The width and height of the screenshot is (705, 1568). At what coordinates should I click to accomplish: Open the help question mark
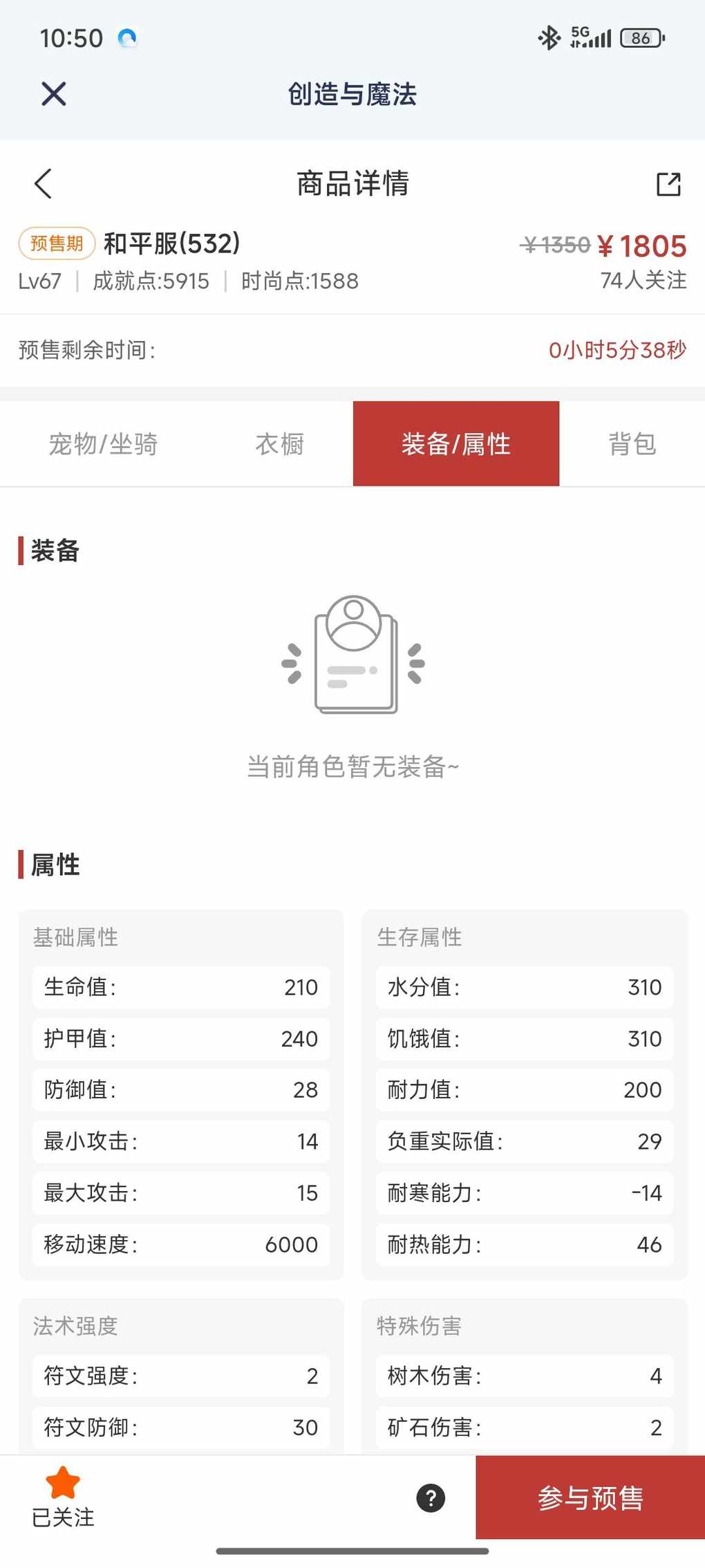click(x=431, y=1498)
